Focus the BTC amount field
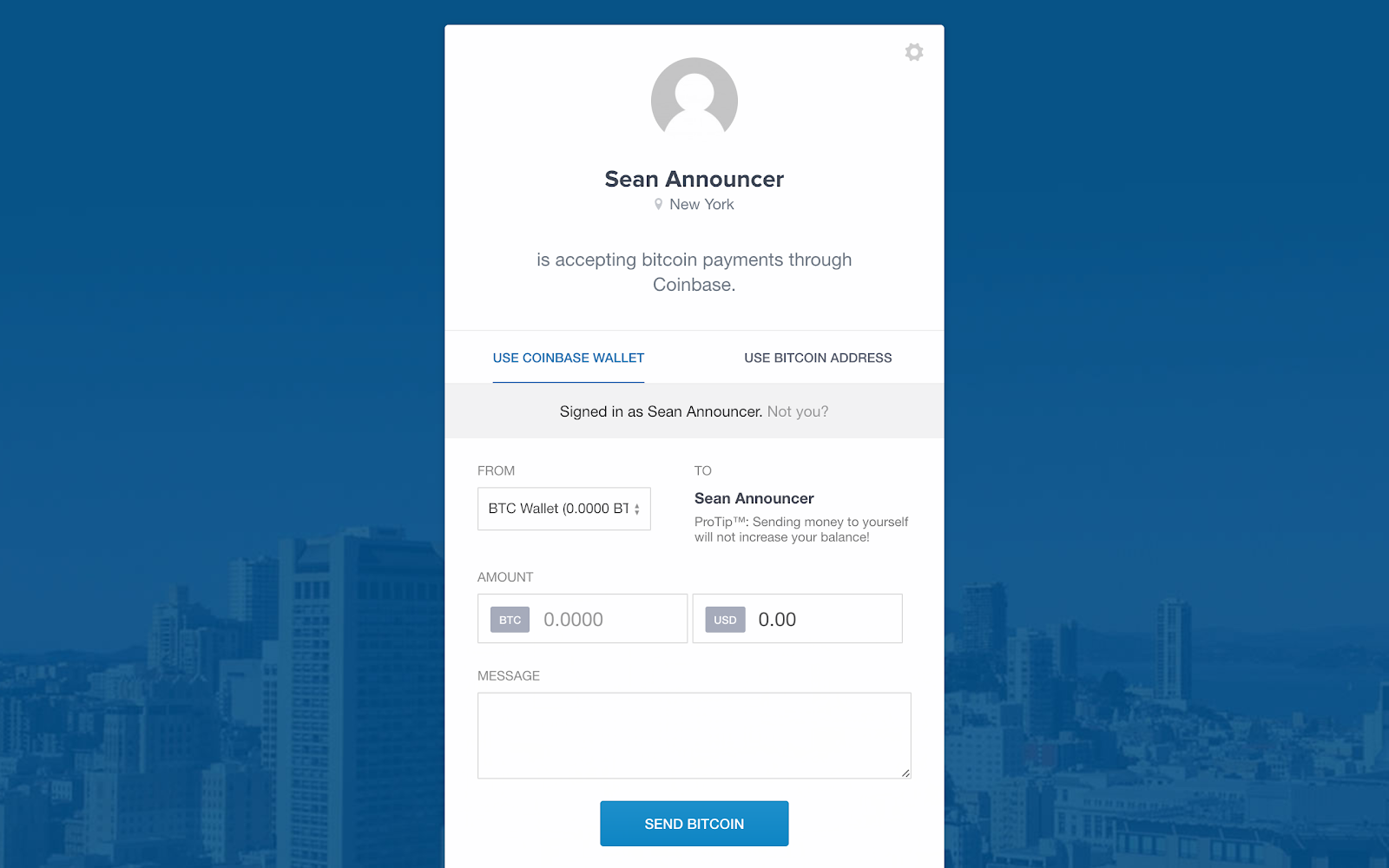The width and height of the screenshot is (1389, 868). (x=608, y=619)
